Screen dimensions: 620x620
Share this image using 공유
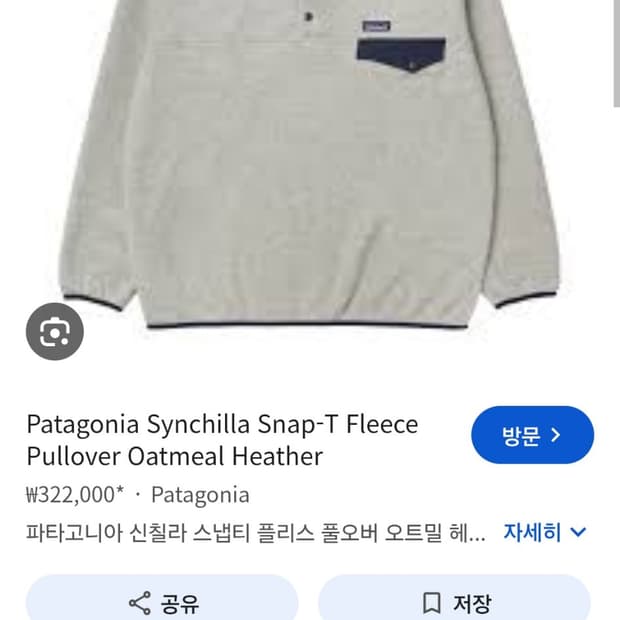click(162, 601)
